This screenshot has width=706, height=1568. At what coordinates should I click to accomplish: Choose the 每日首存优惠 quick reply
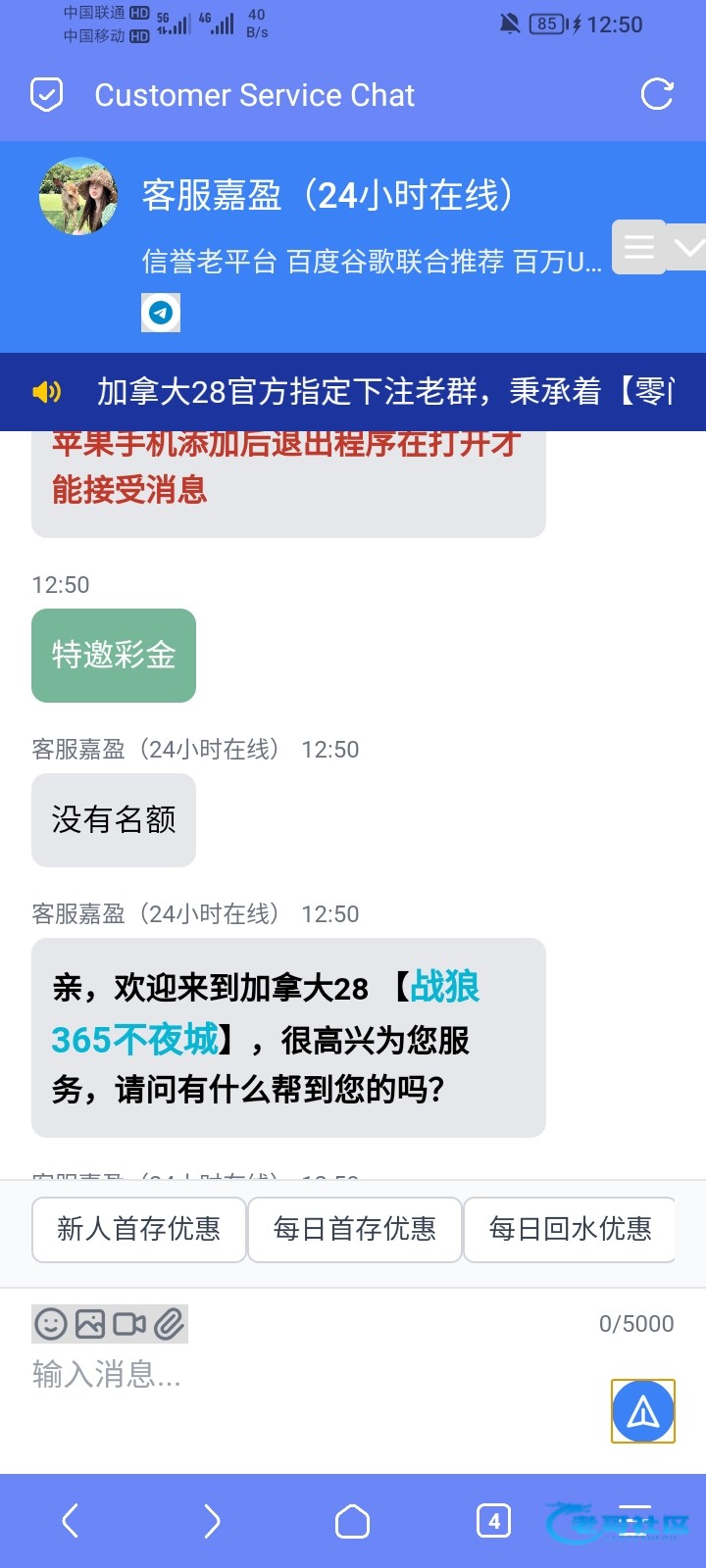point(354,1229)
